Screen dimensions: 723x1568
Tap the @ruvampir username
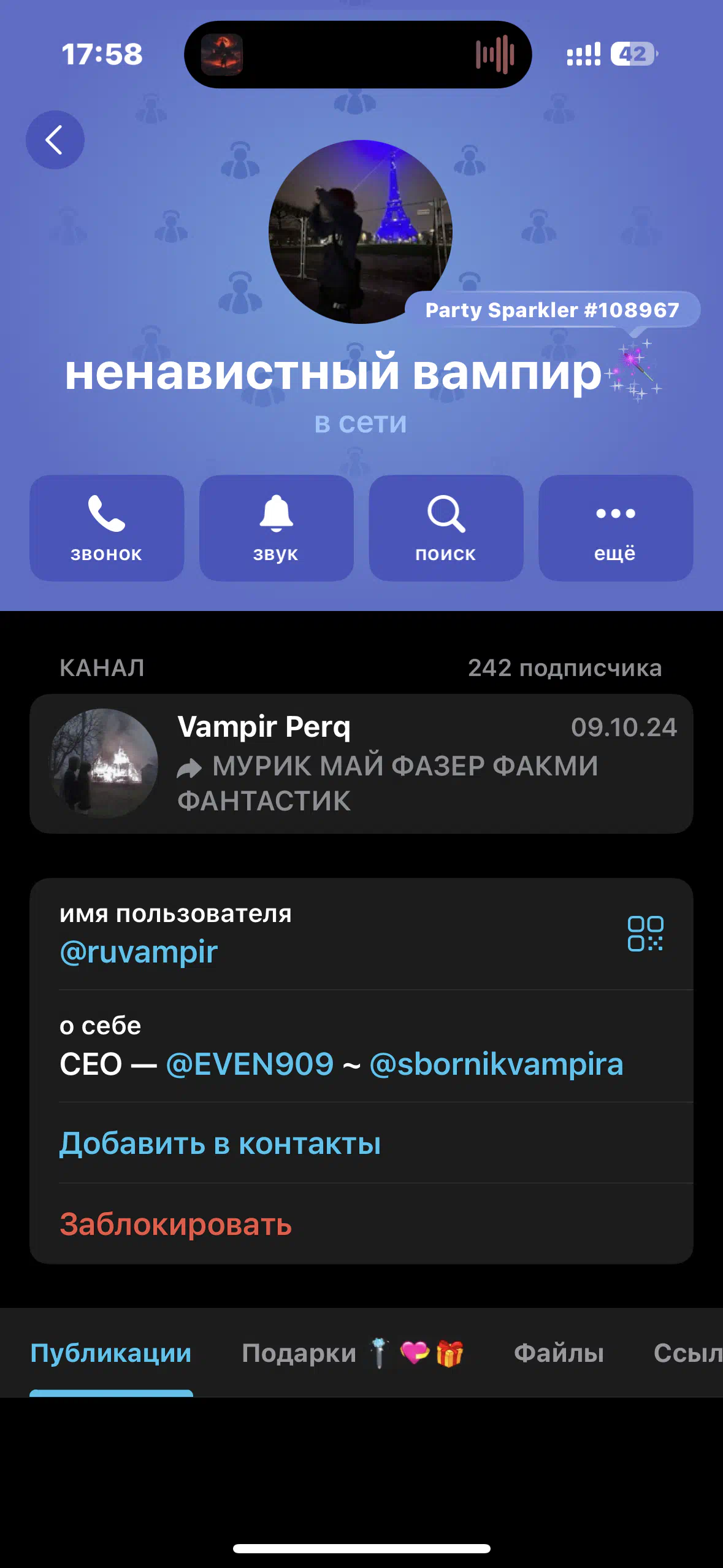click(139, 952)
